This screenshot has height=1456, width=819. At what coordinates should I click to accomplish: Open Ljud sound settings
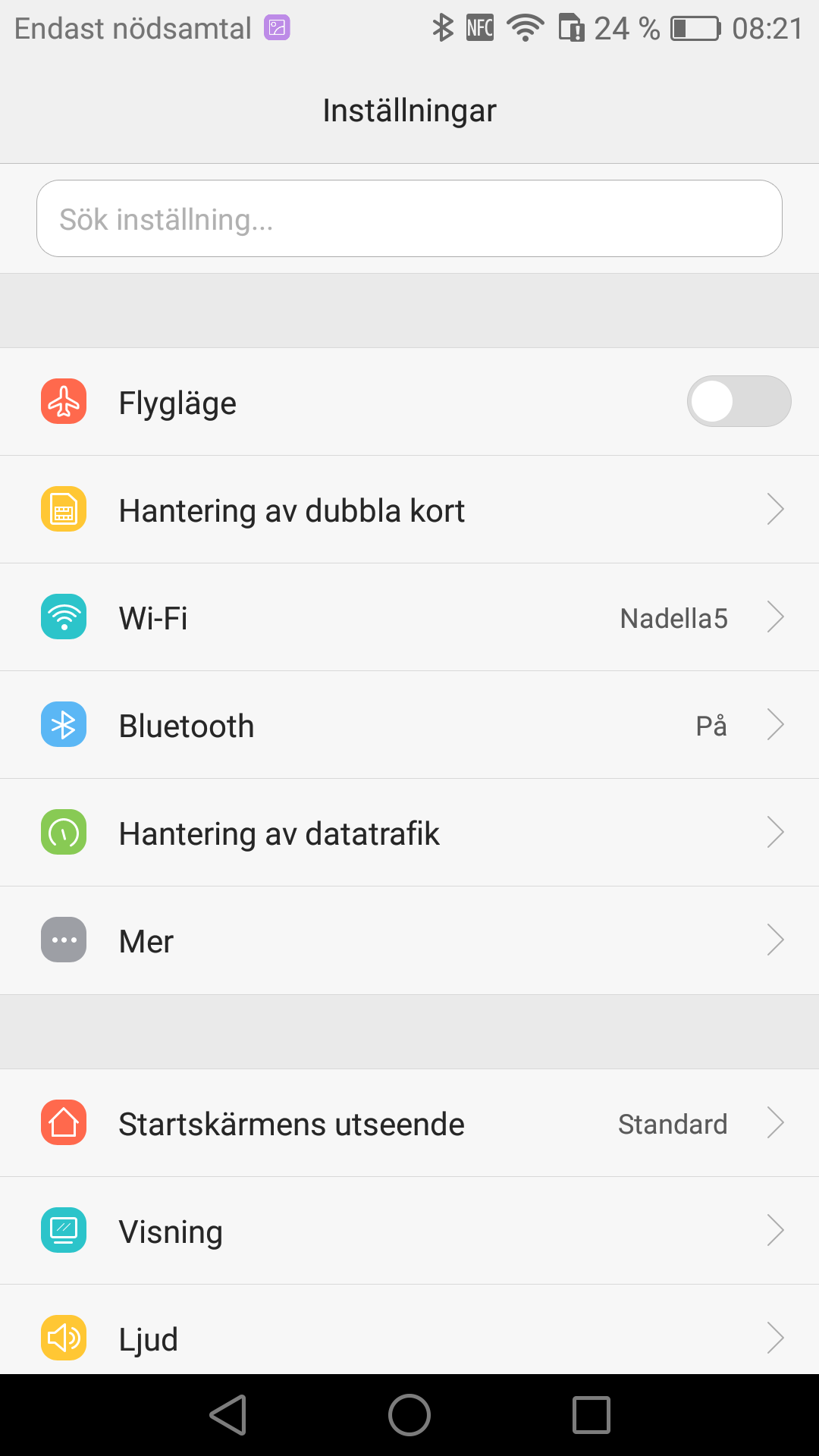[409, 1338]
